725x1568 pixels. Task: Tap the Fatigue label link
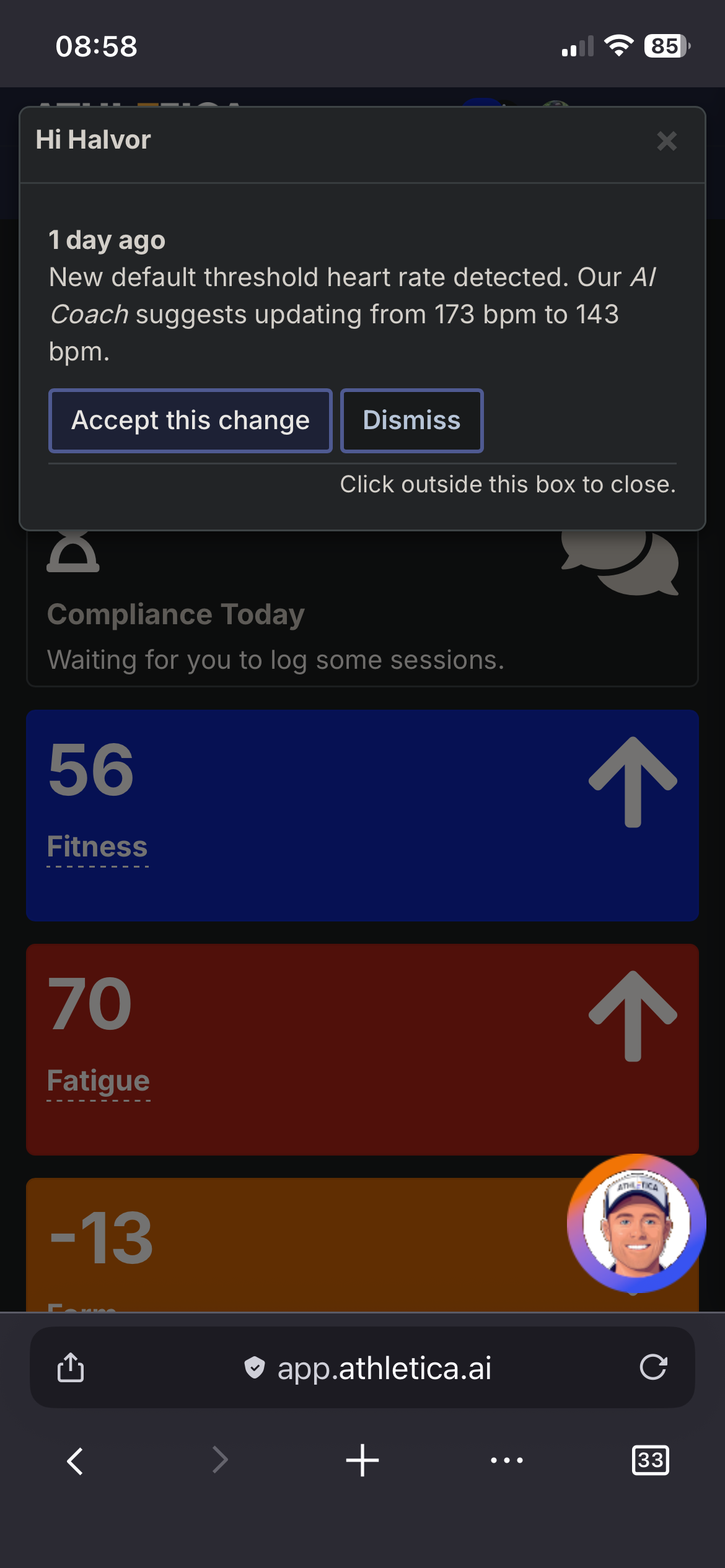click(99, 1081)
